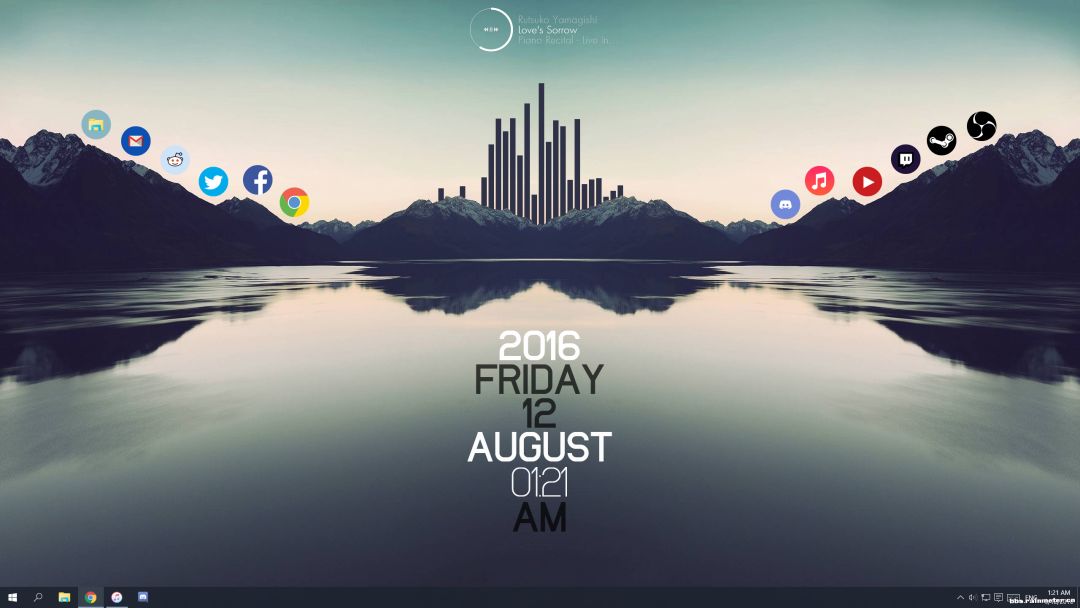Switch to Chrome in the taskbar

coord(91,597)
